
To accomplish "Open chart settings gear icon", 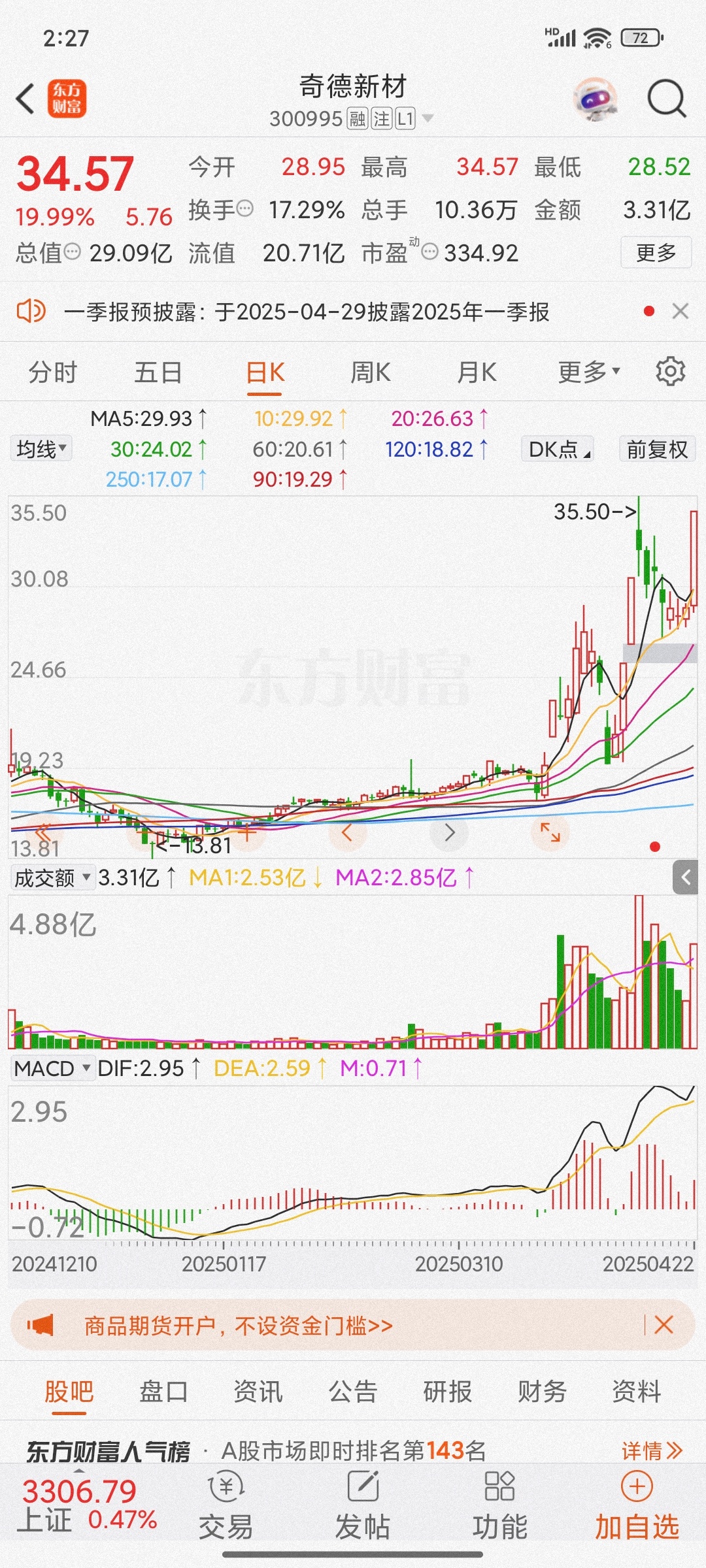I will point(670,372).
